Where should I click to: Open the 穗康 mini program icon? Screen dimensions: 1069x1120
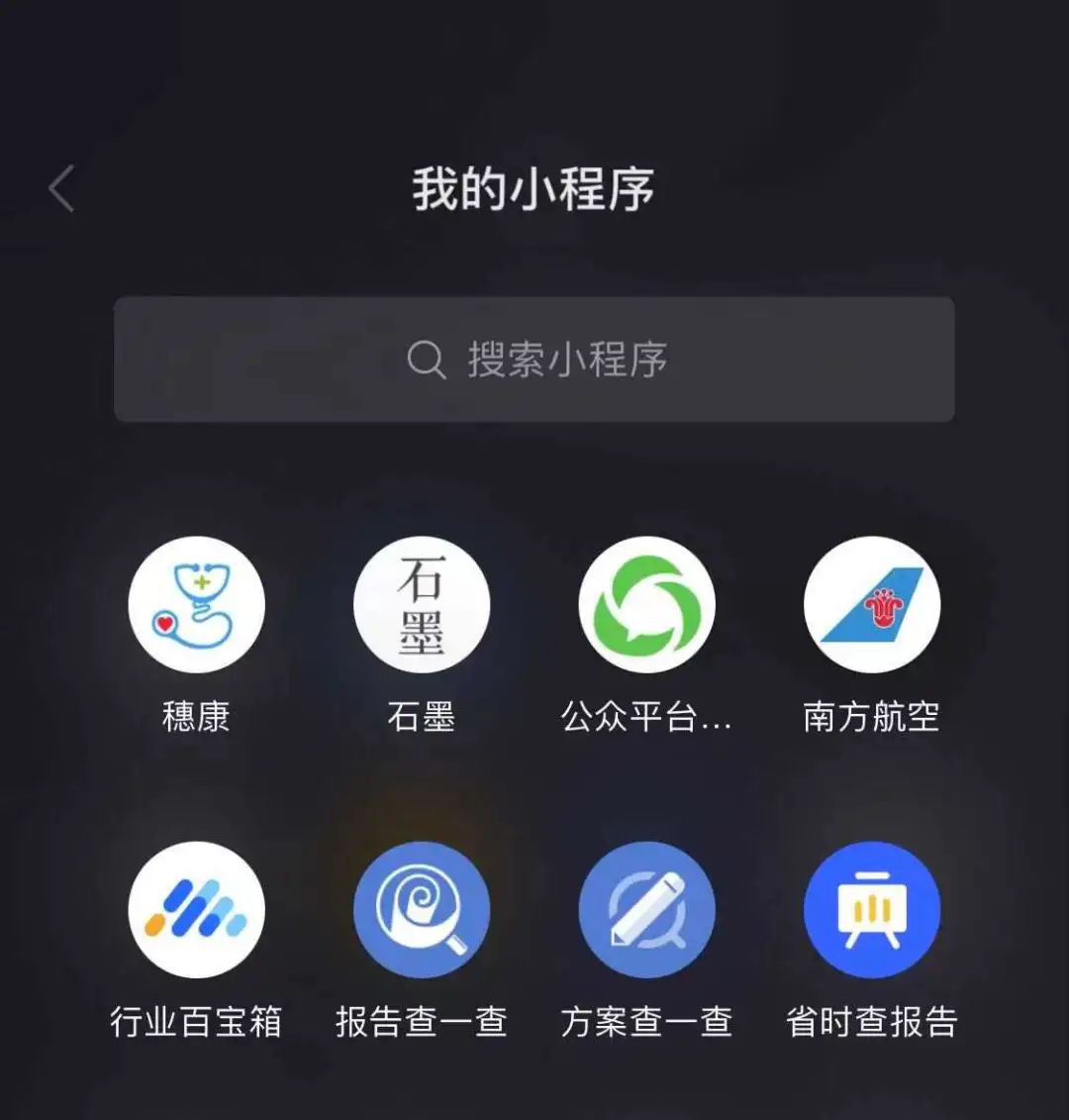click(x=197, y=605)
